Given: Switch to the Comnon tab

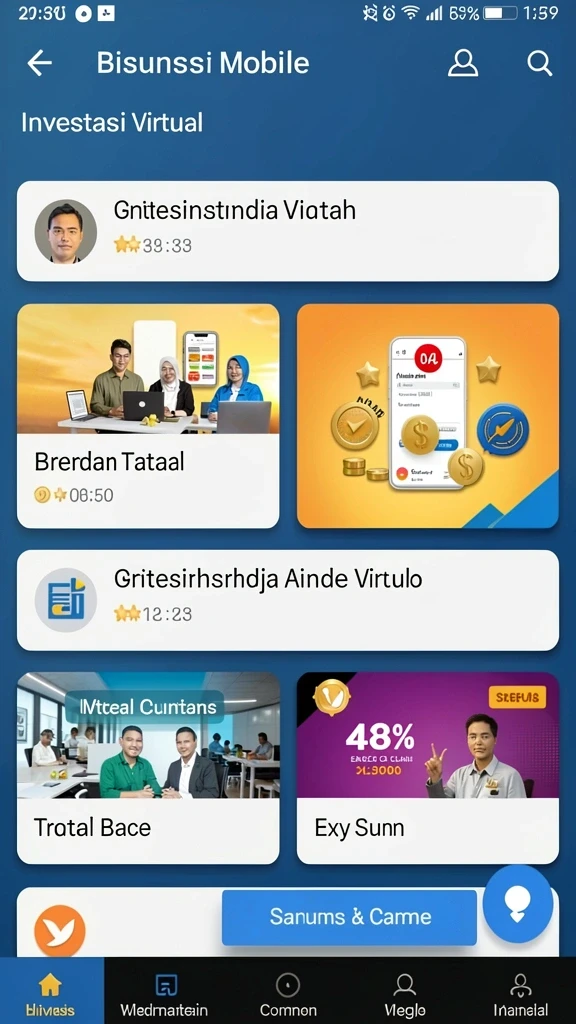Looking at the screenshot, I should tap(288, 993).
